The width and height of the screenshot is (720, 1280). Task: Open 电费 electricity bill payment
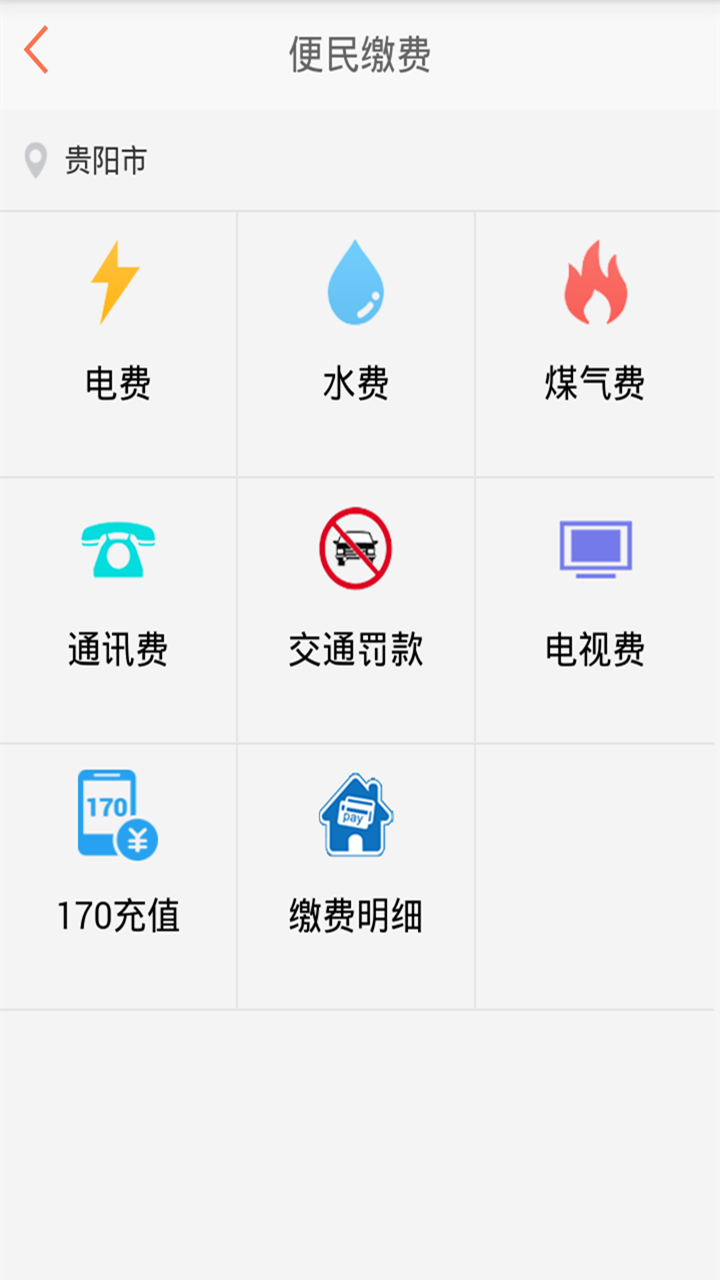point(118,344)
